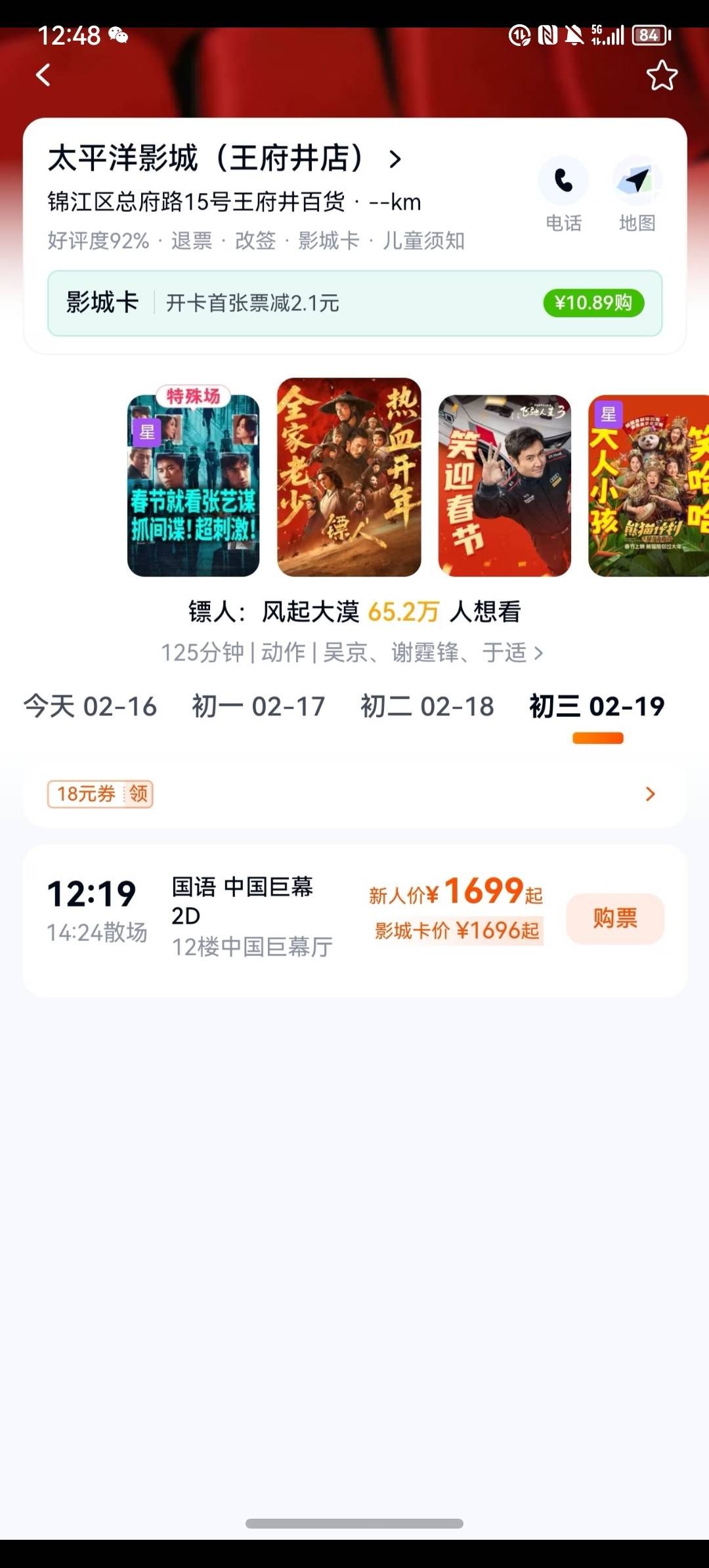Select the 飞驰人生3 racing movie poster

(x=504, y=485)
